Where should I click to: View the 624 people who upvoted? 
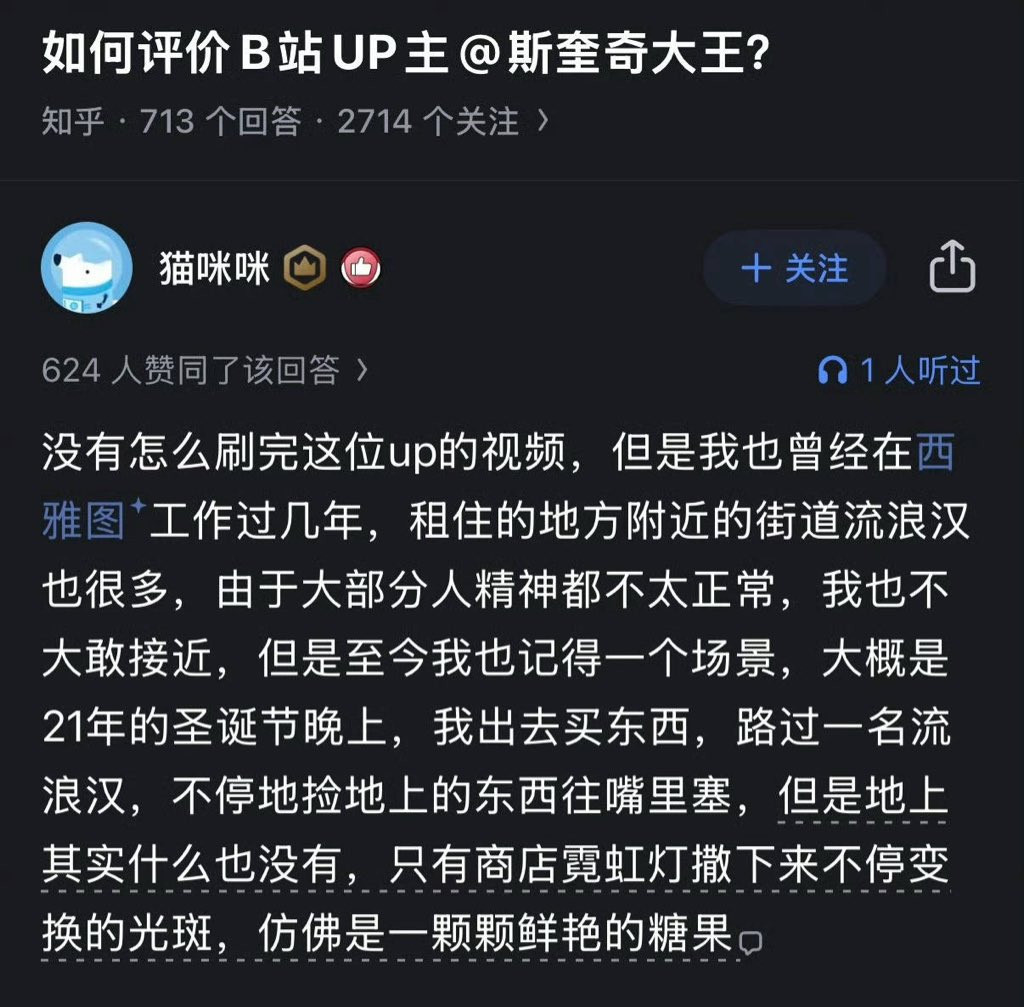click(205, 370)
